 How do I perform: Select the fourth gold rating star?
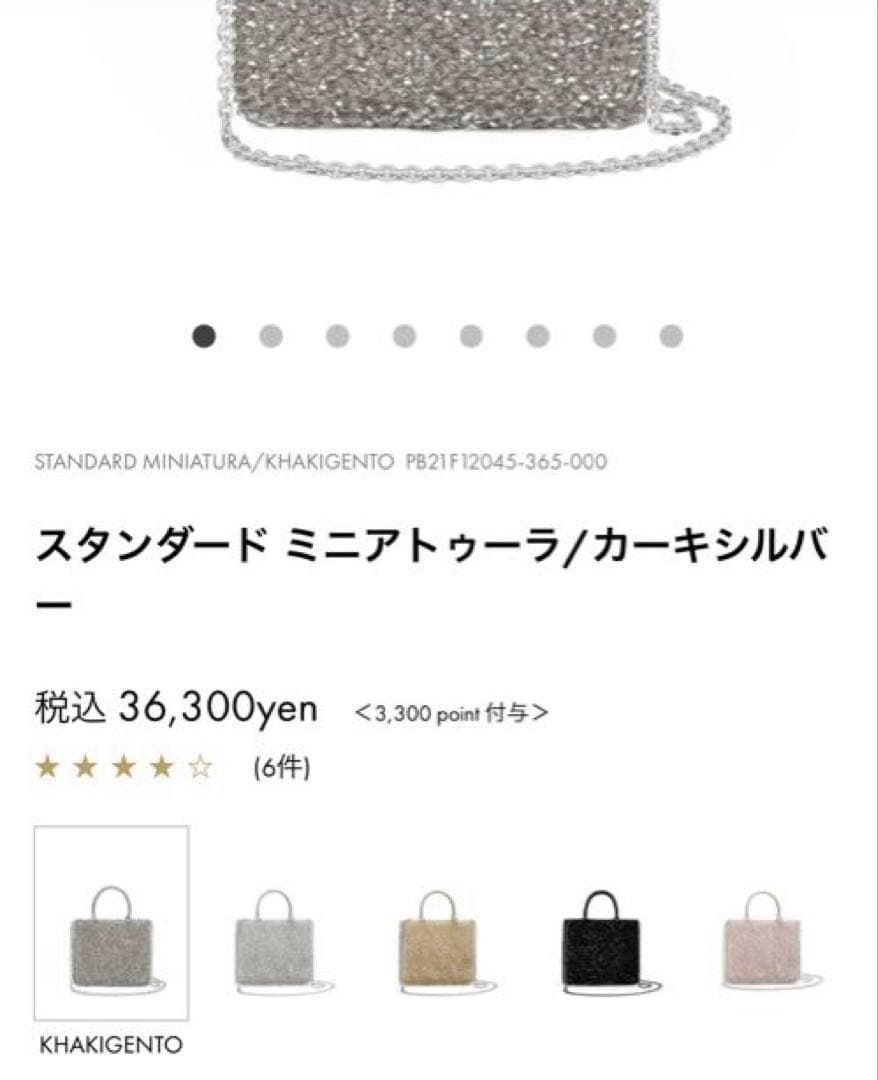[158, 768]
